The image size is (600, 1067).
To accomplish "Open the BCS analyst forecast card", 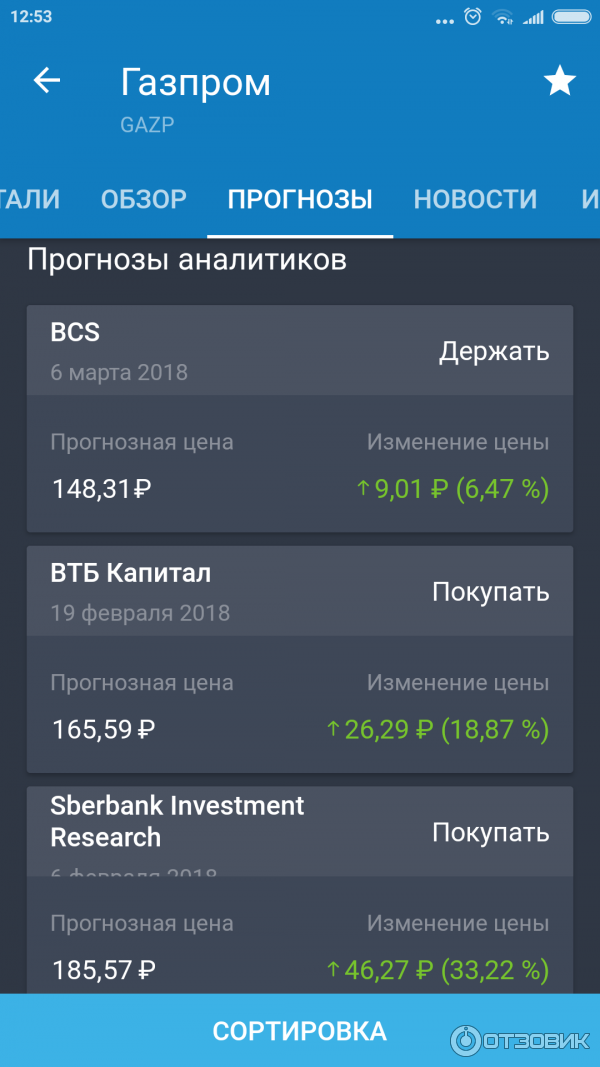I will click(300, 418).
